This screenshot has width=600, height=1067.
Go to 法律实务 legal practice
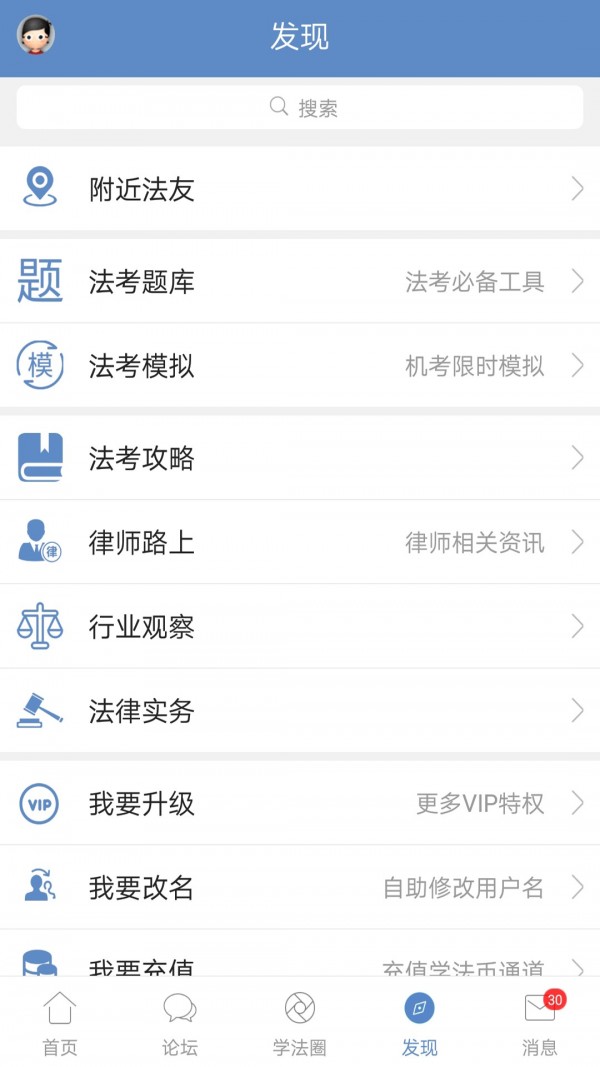300,711
